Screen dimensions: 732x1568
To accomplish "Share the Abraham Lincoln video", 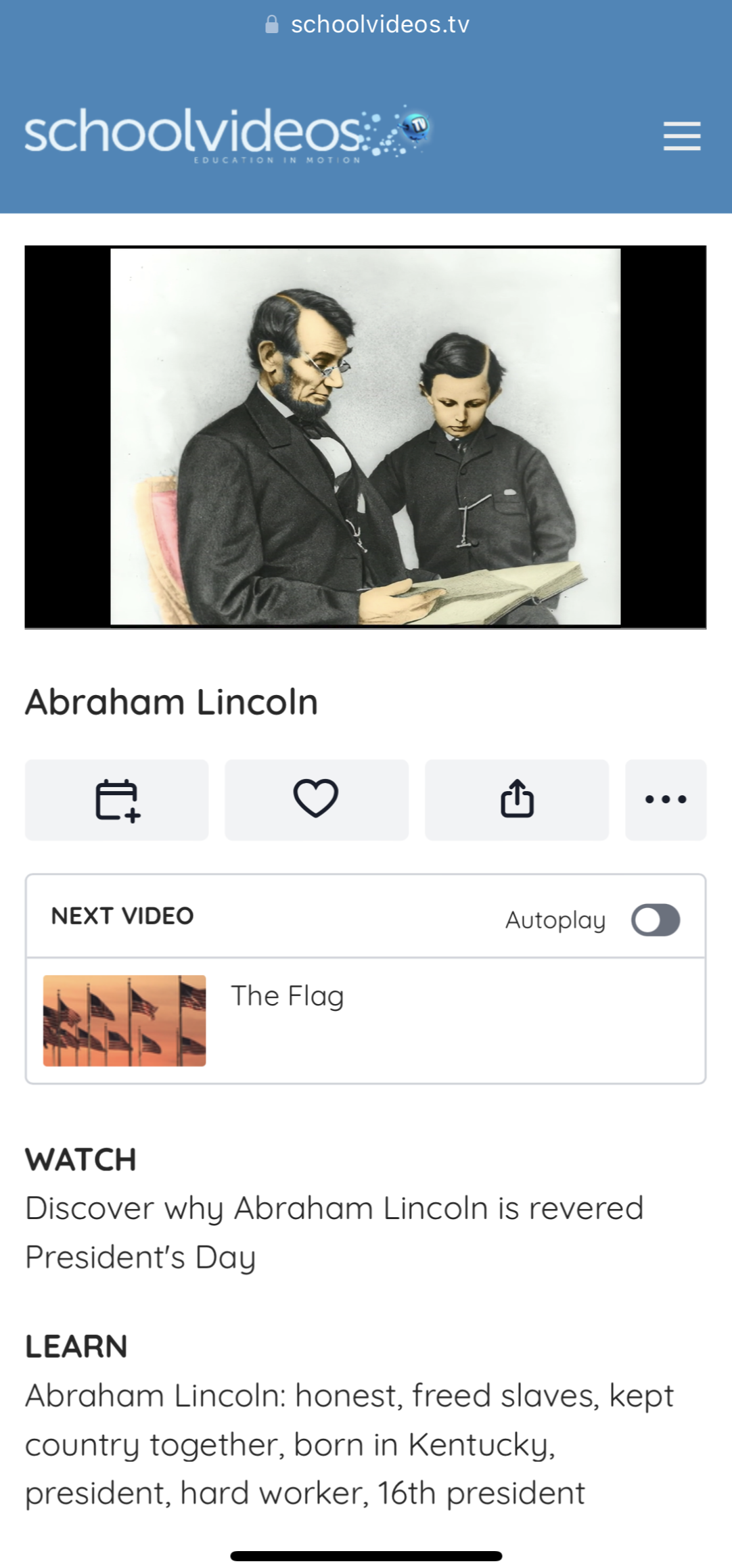I will coord(517,800).
